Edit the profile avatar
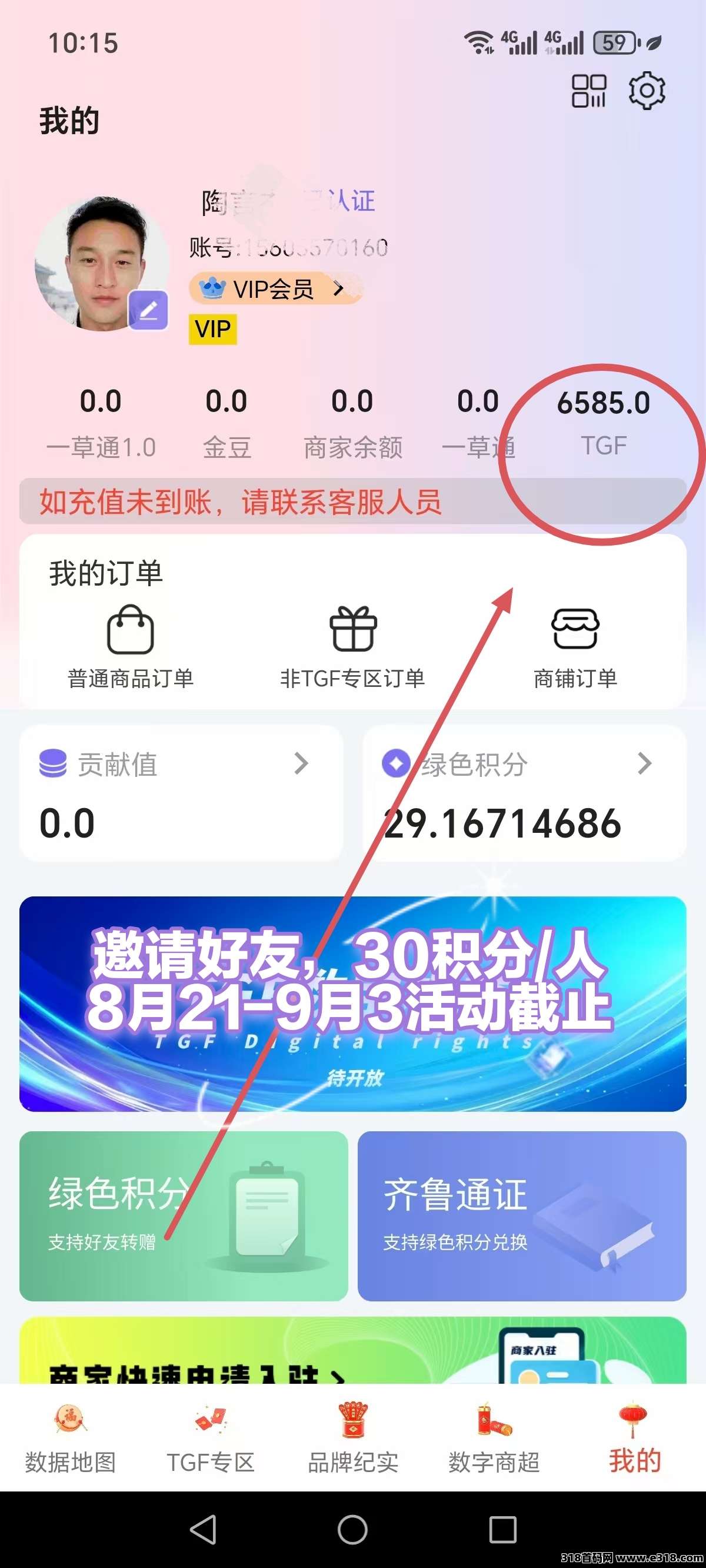This screenshot has width=706, height=1568. 148,310
